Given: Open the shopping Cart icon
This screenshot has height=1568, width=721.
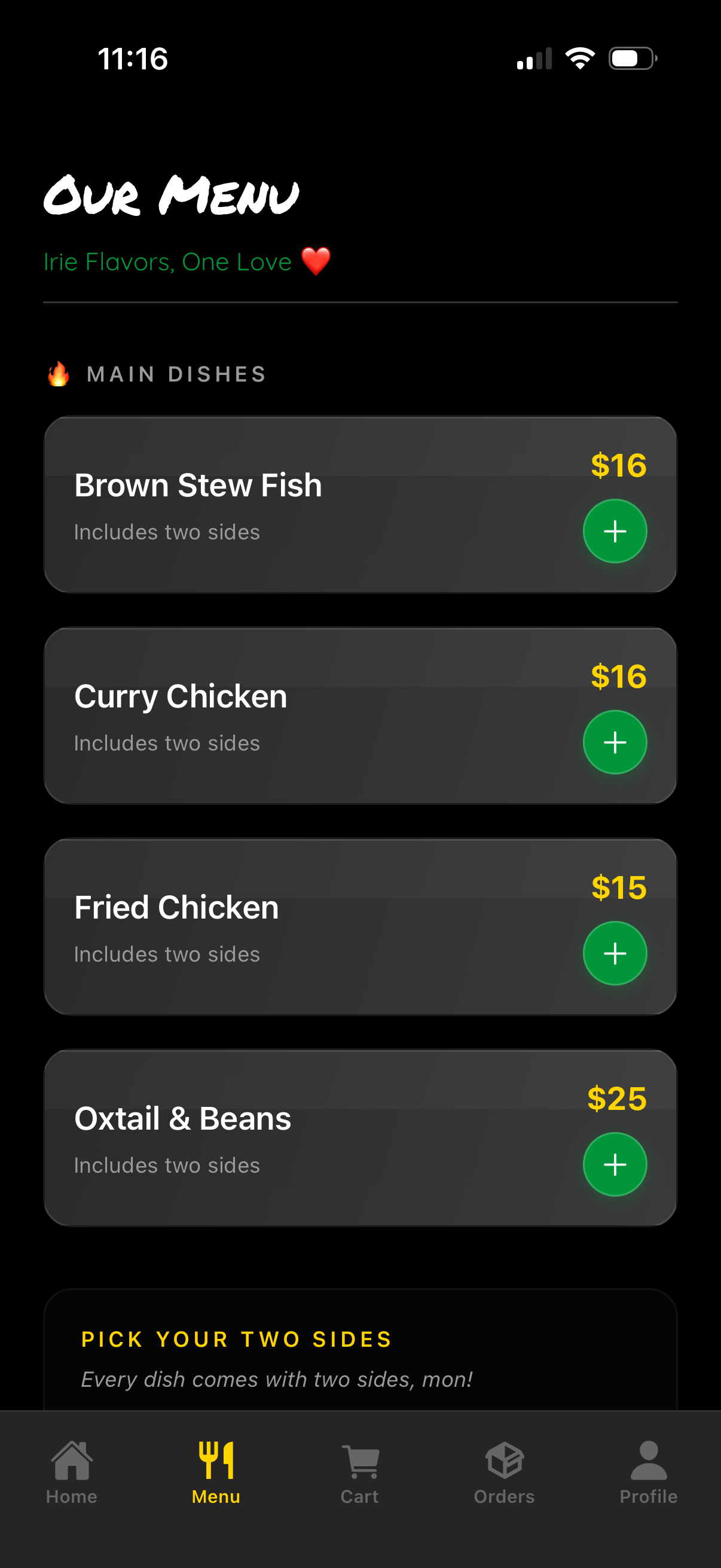Looking at the screenshot, I should click(360, 1461).
